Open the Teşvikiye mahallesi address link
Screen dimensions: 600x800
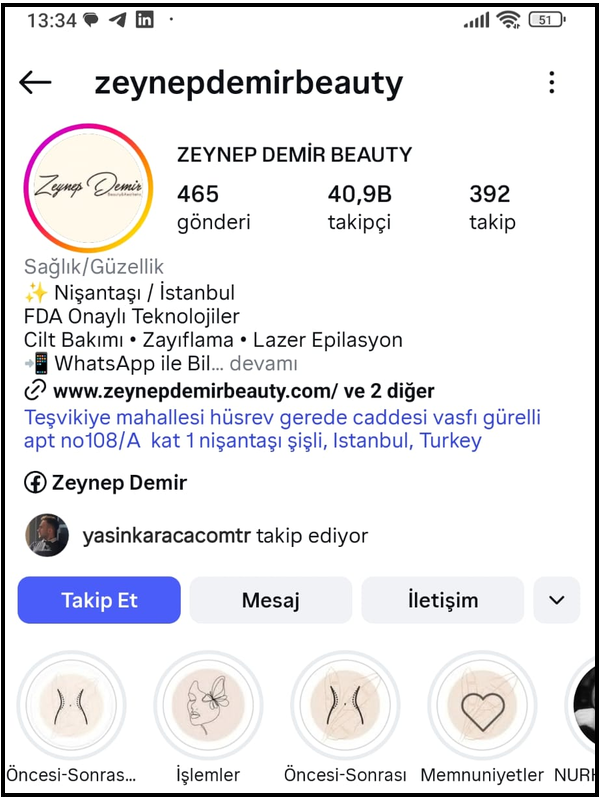[x=280, y=429]
